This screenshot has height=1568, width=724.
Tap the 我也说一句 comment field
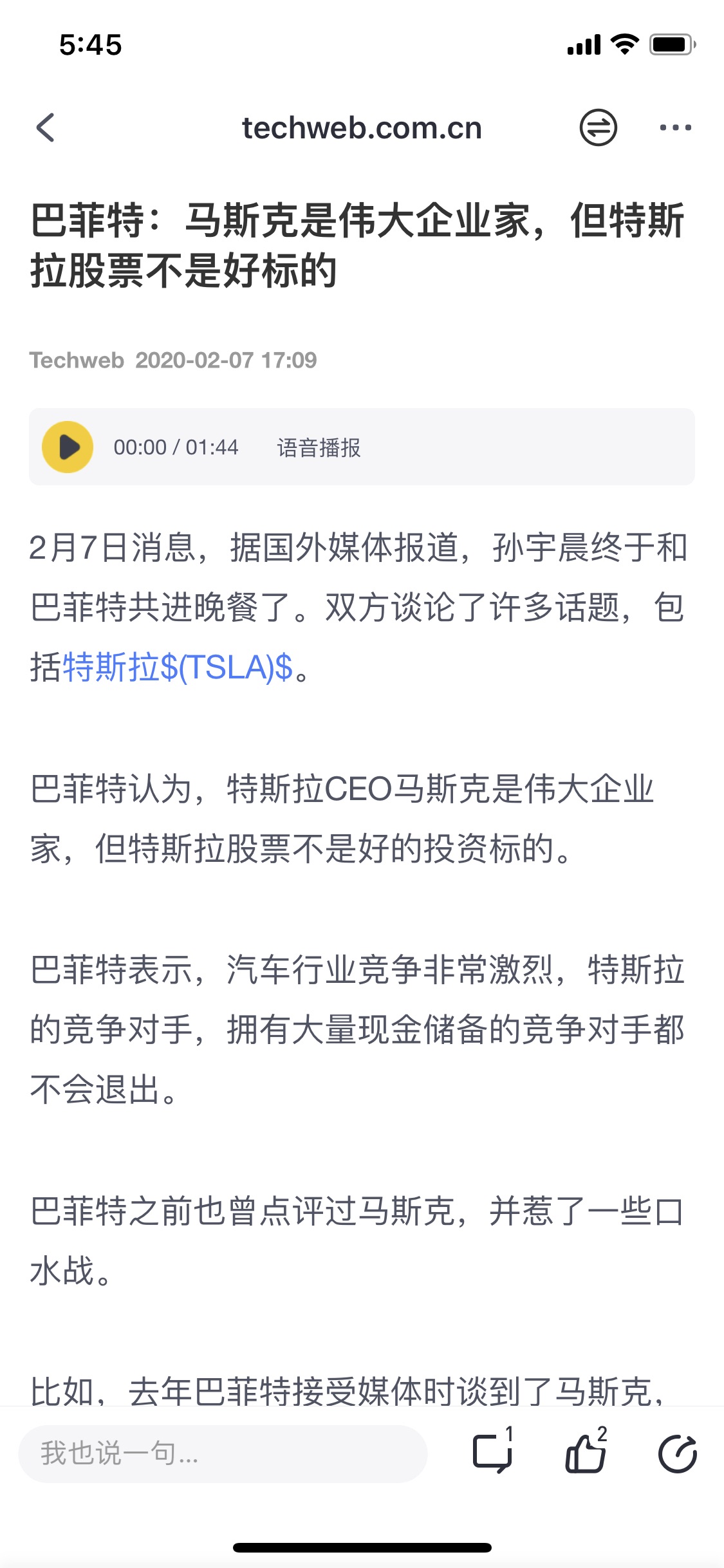pos(223,1453)
